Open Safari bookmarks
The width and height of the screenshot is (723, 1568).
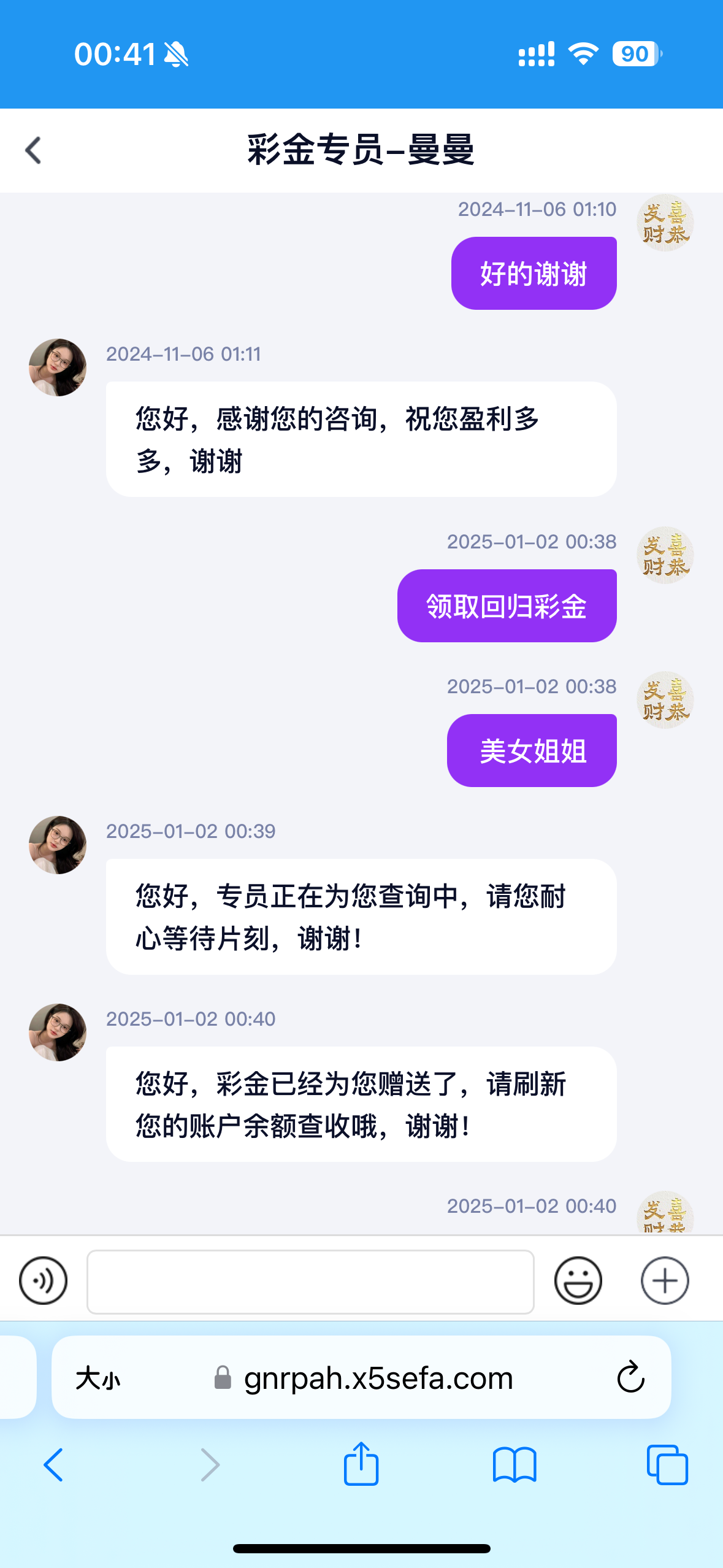pyautogui.click(x=515, y=1465)
